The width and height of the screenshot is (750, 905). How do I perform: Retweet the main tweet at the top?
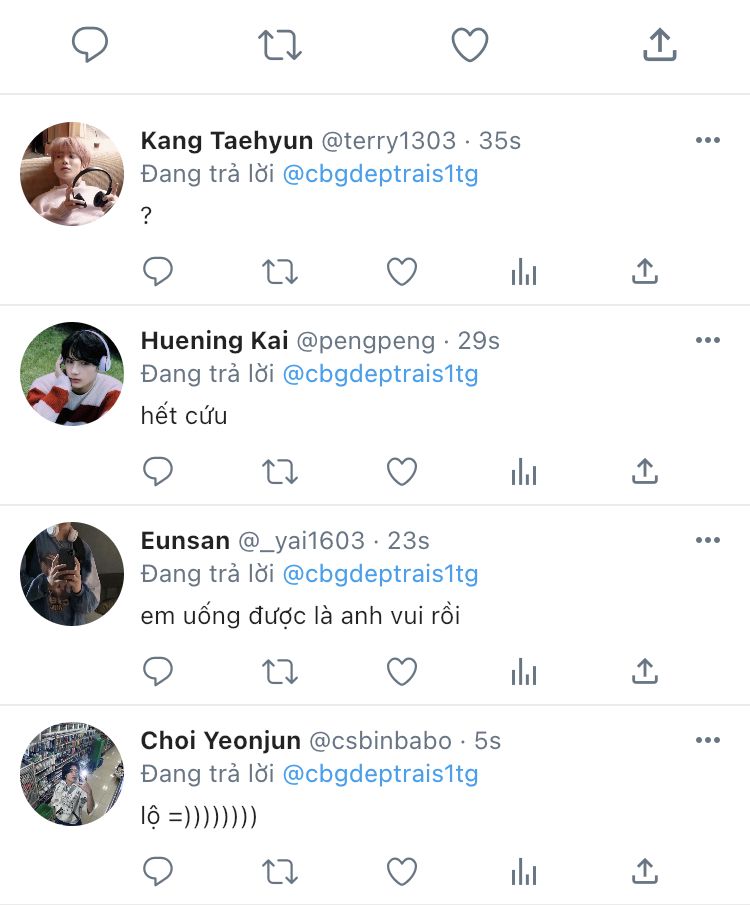click(x=279, y=45)
